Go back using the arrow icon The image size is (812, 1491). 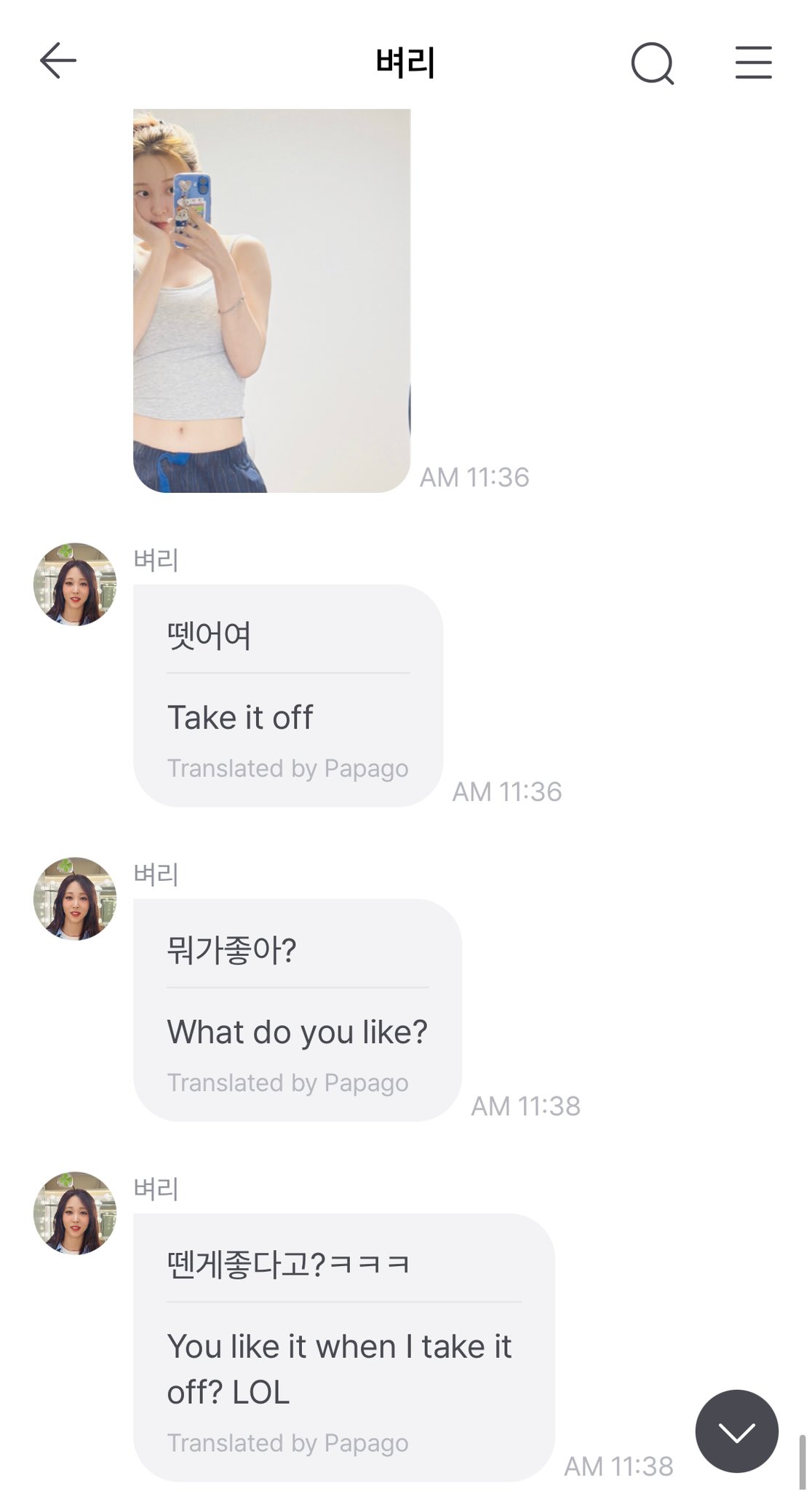pyautogui.click(x=58, y=60)
